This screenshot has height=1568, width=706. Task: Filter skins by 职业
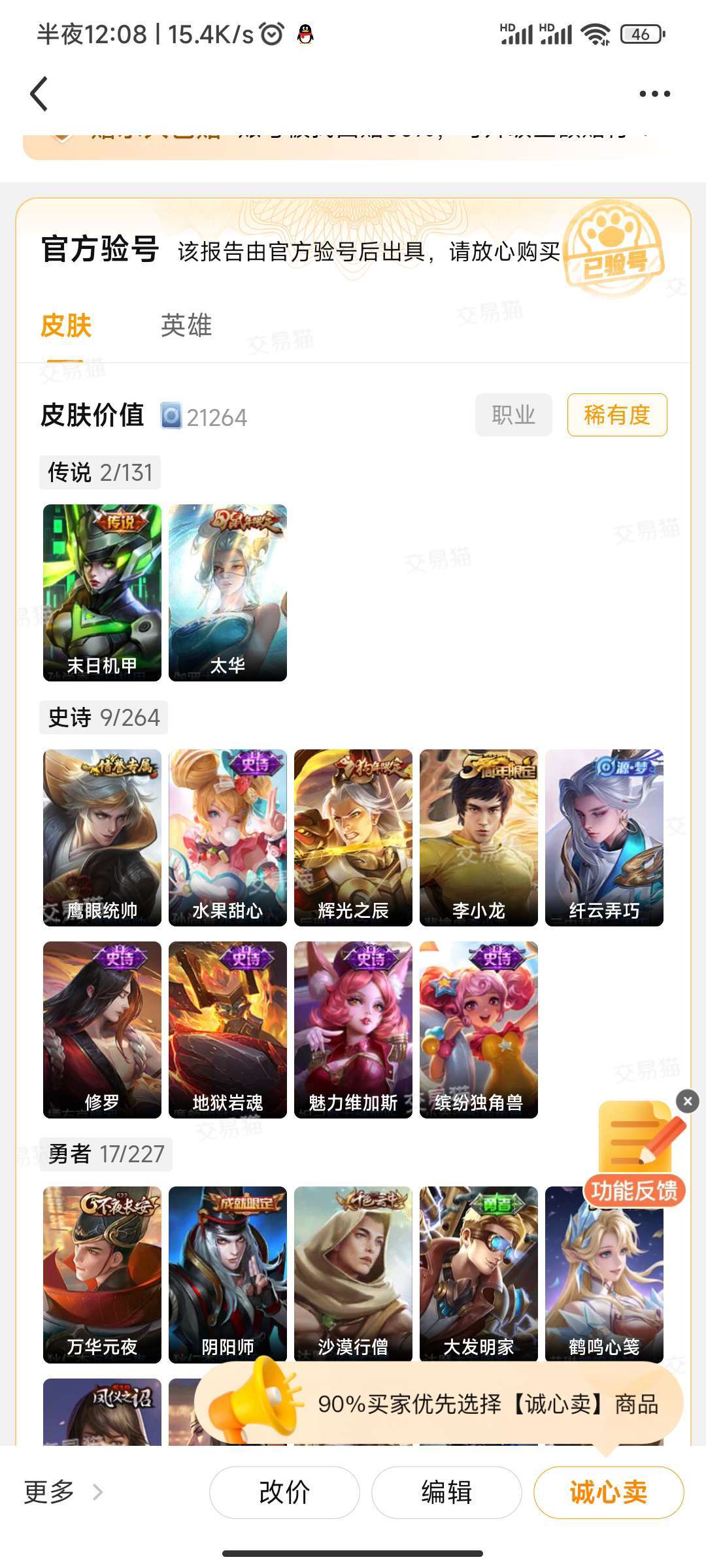coord(513,415)
